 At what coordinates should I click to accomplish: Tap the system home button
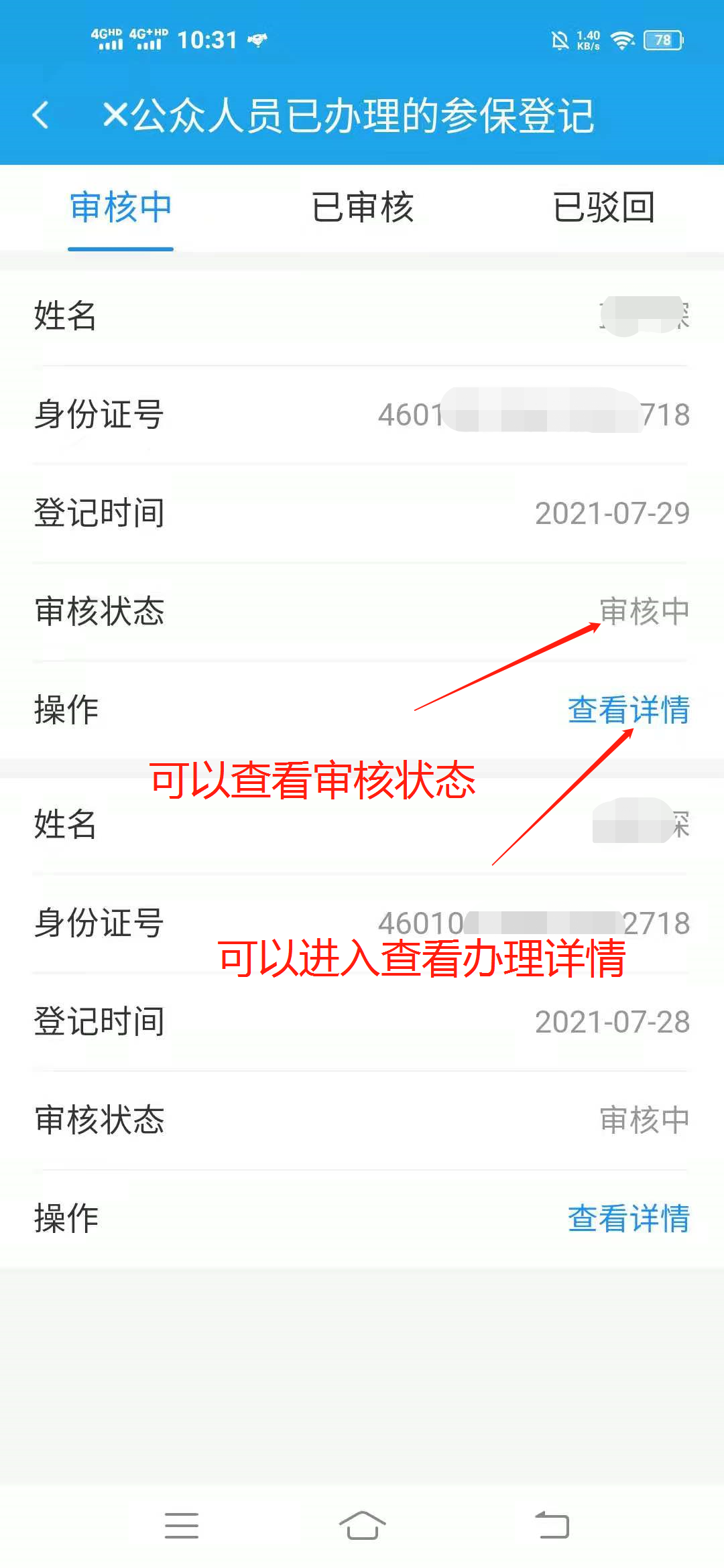click(x=362, y=1525)
